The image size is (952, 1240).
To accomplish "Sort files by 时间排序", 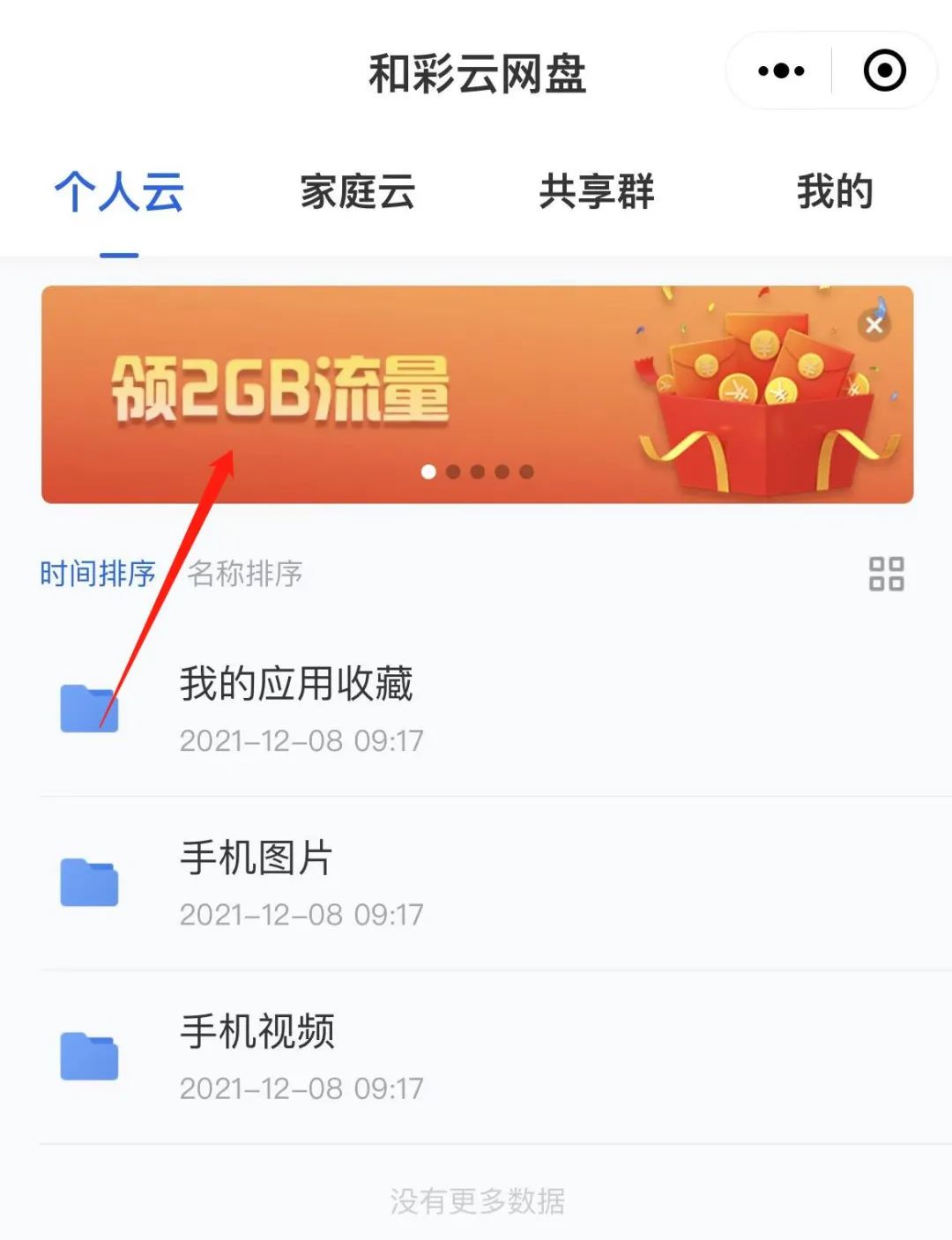I will tap(97, 574).
